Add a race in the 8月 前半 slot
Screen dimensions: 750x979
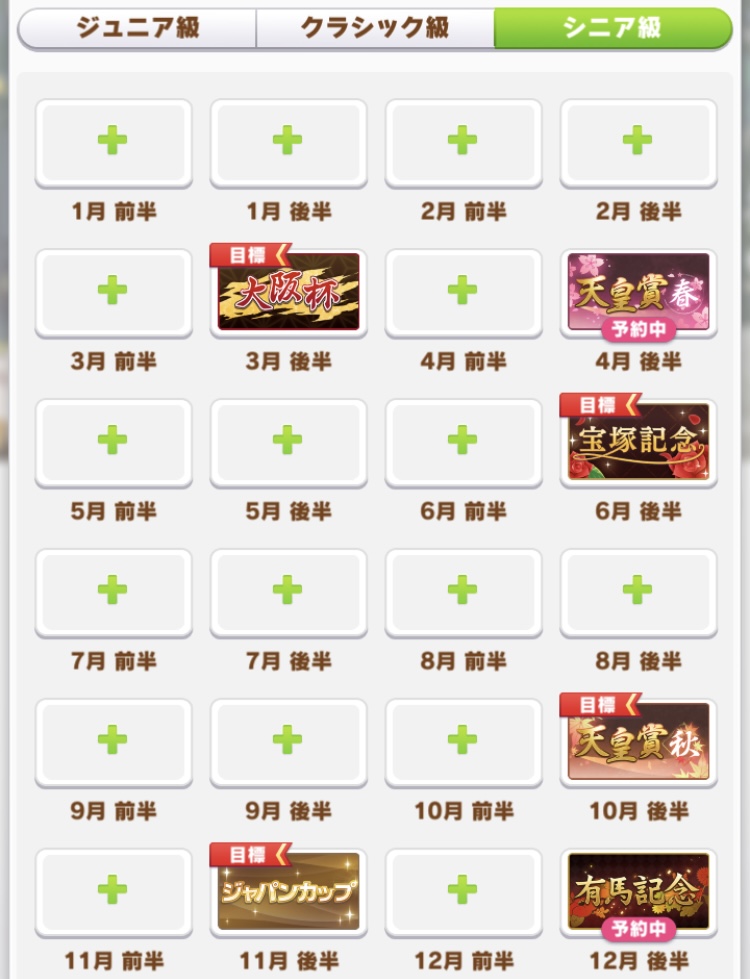(x=462, y=592)
